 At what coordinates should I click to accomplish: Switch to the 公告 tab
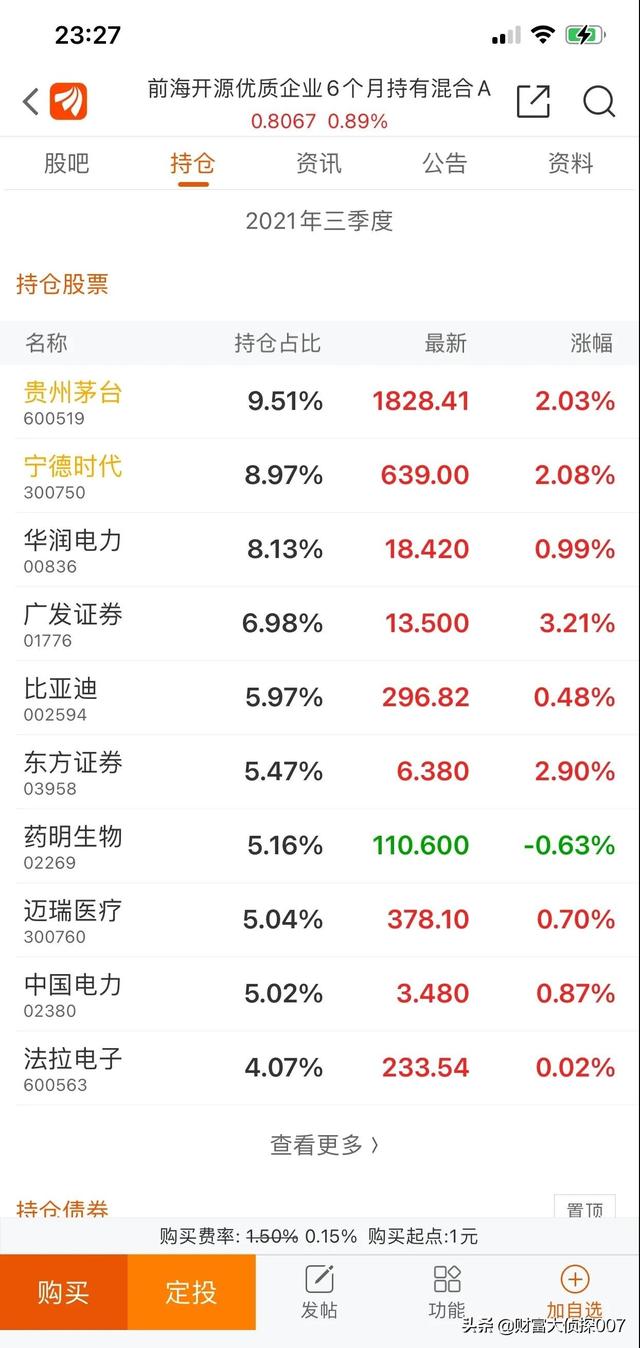(x=445, y=163)
